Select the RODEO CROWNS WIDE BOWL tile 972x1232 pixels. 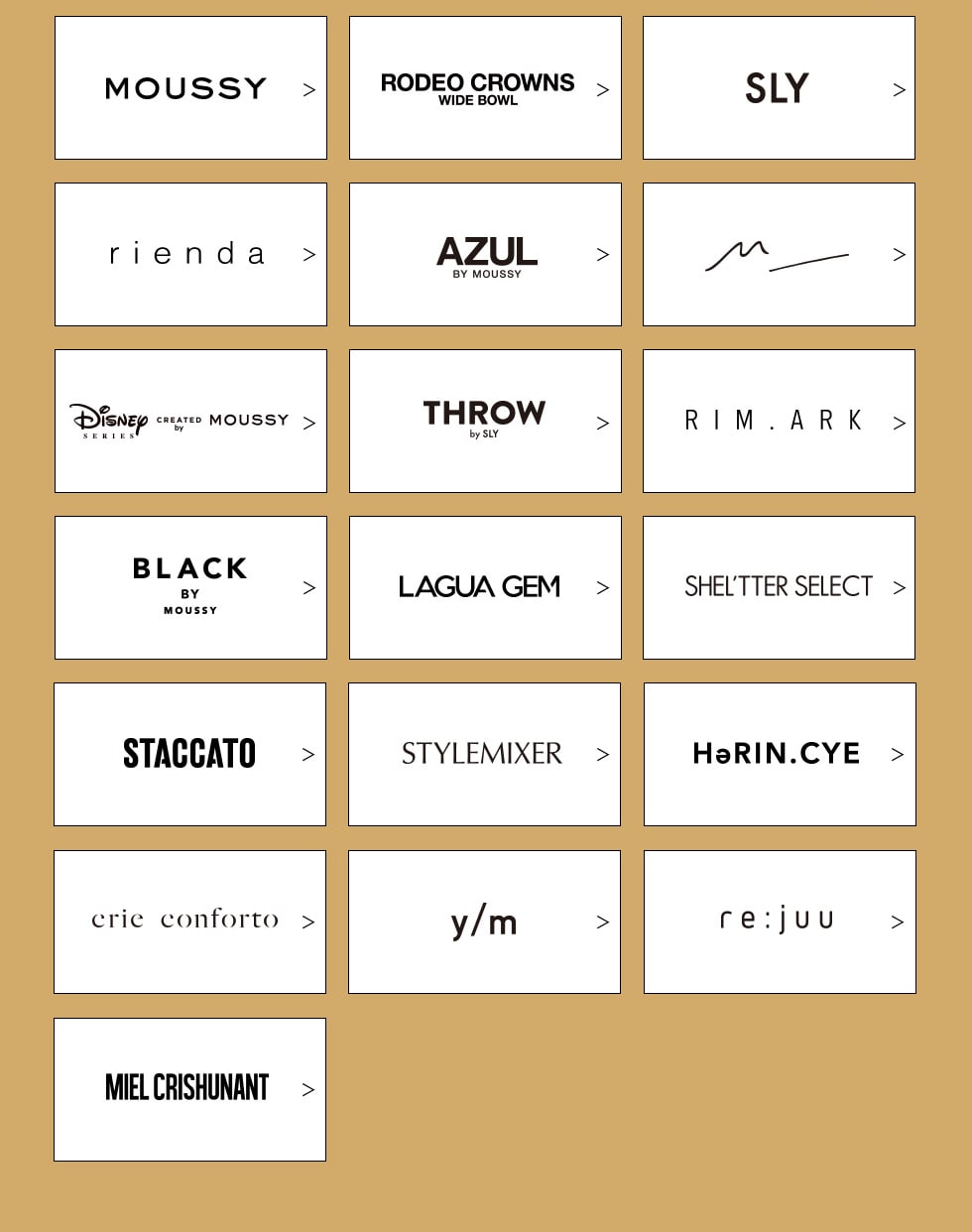click(485, 88)
